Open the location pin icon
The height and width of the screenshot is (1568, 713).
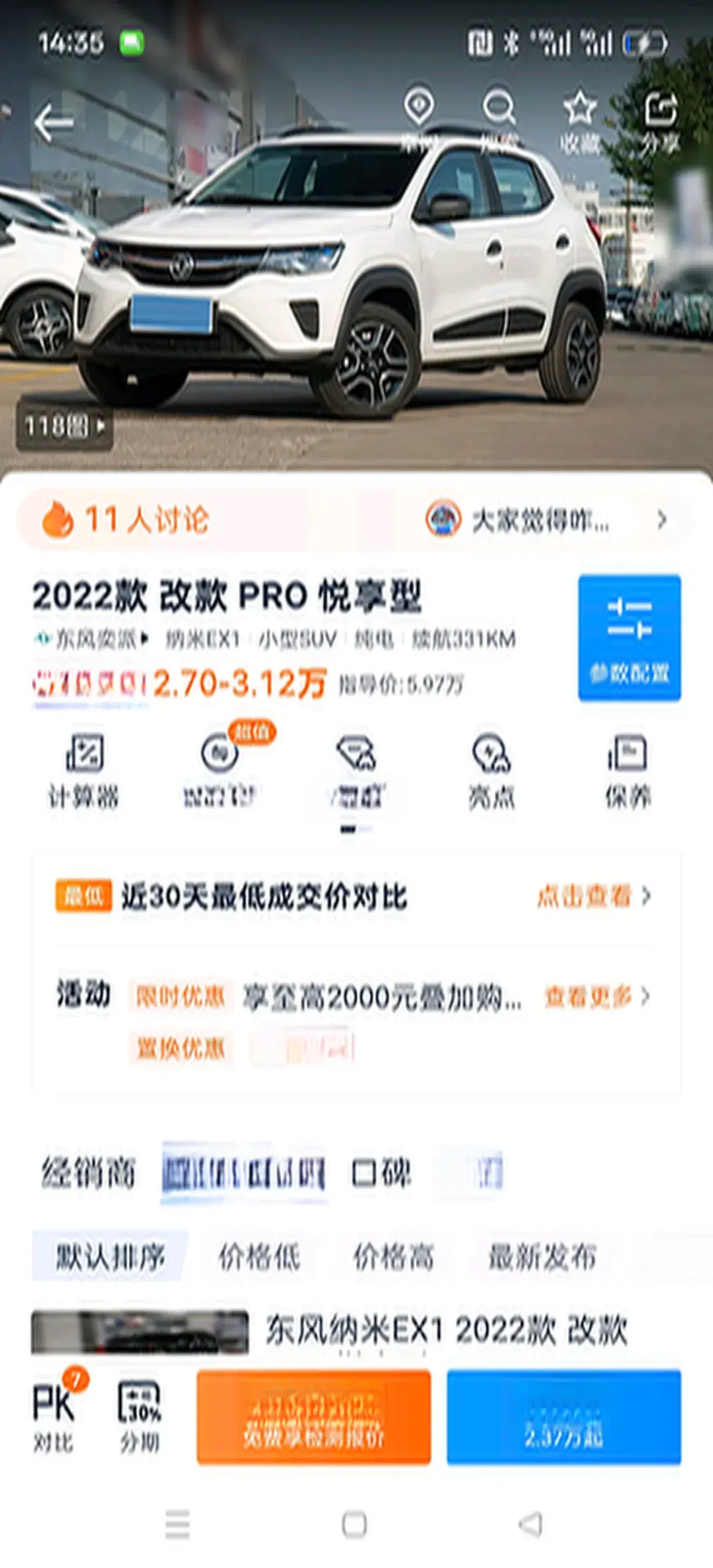pos(419,112)
